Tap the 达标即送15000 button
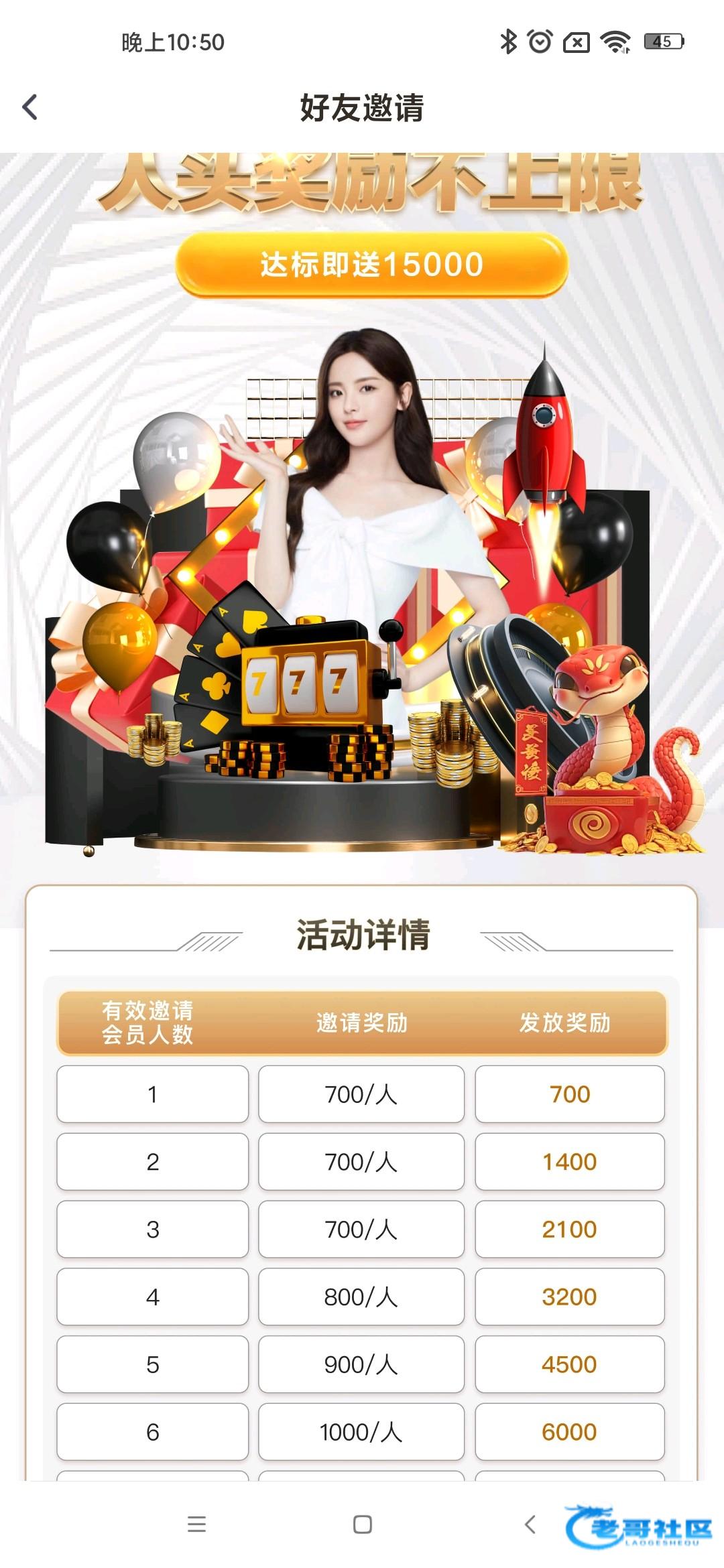 [x=371, y=265]
